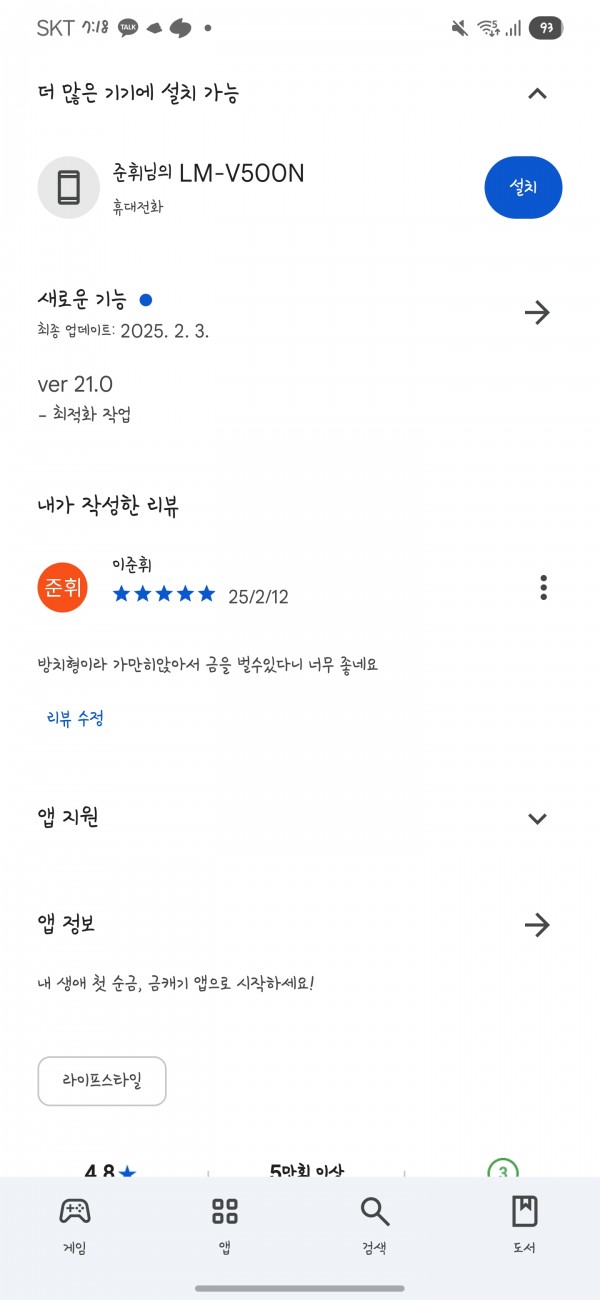Open the overflow menu on my review
The width and height of the screenshot is (600, 1300).
[x=543, y=587]
